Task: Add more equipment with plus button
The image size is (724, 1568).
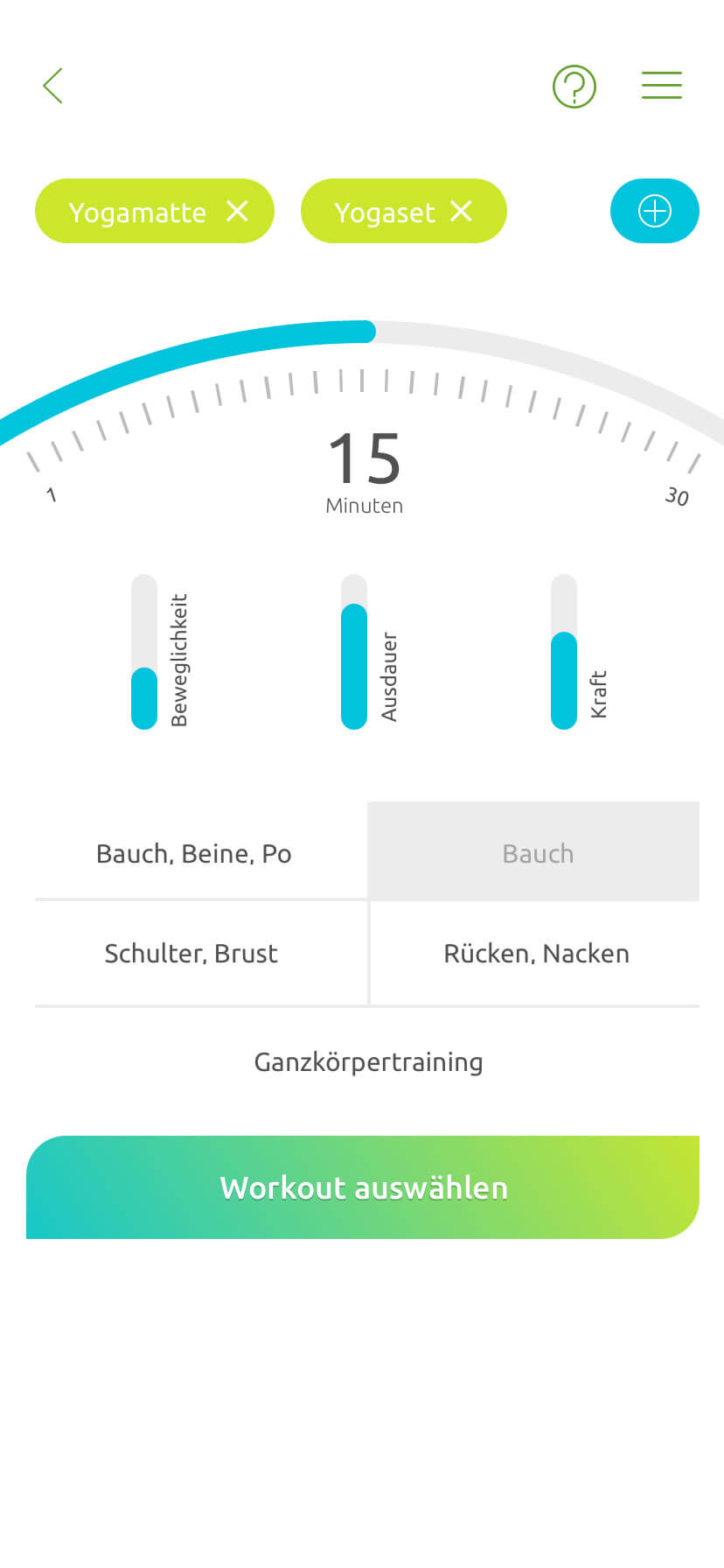Action: [654, 211]
